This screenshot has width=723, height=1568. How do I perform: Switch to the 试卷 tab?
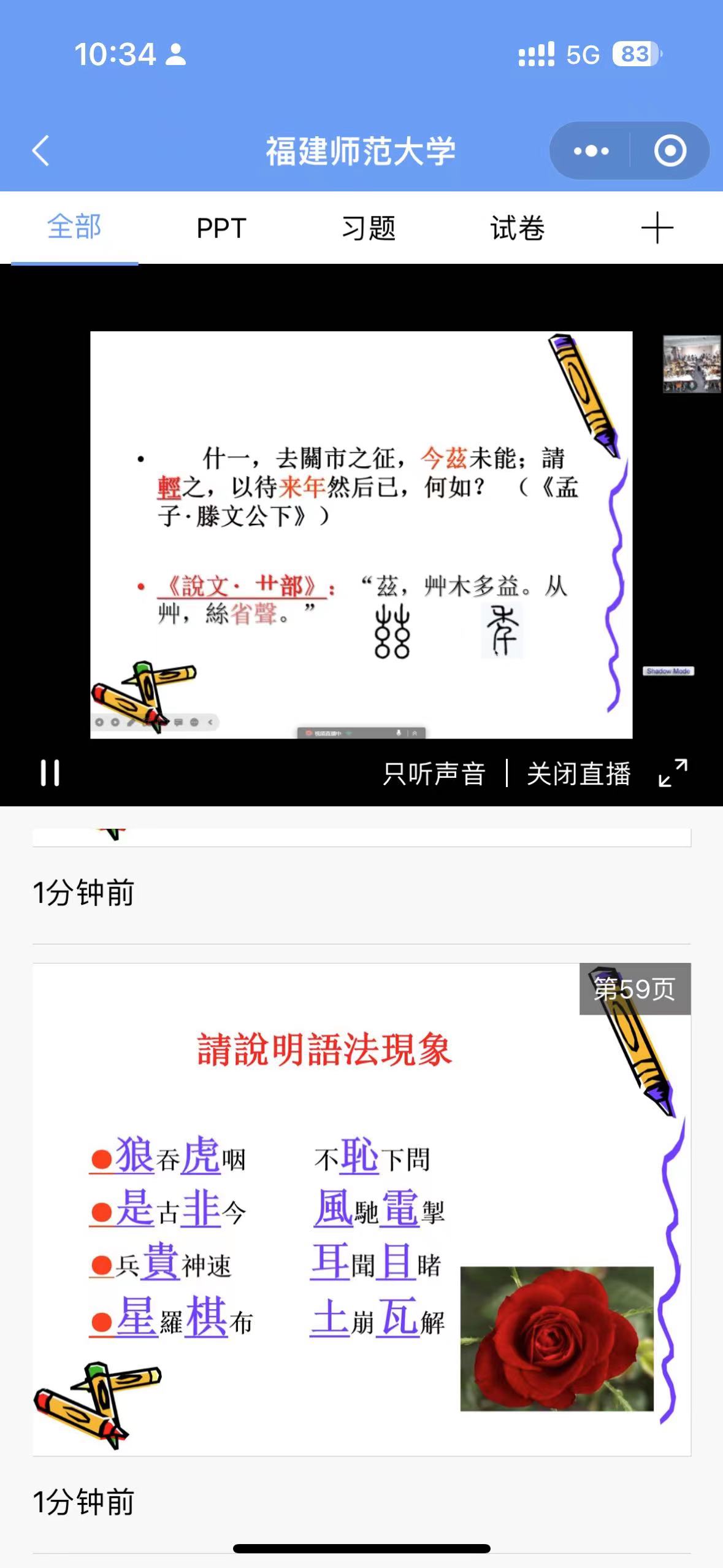pos(517,228)
